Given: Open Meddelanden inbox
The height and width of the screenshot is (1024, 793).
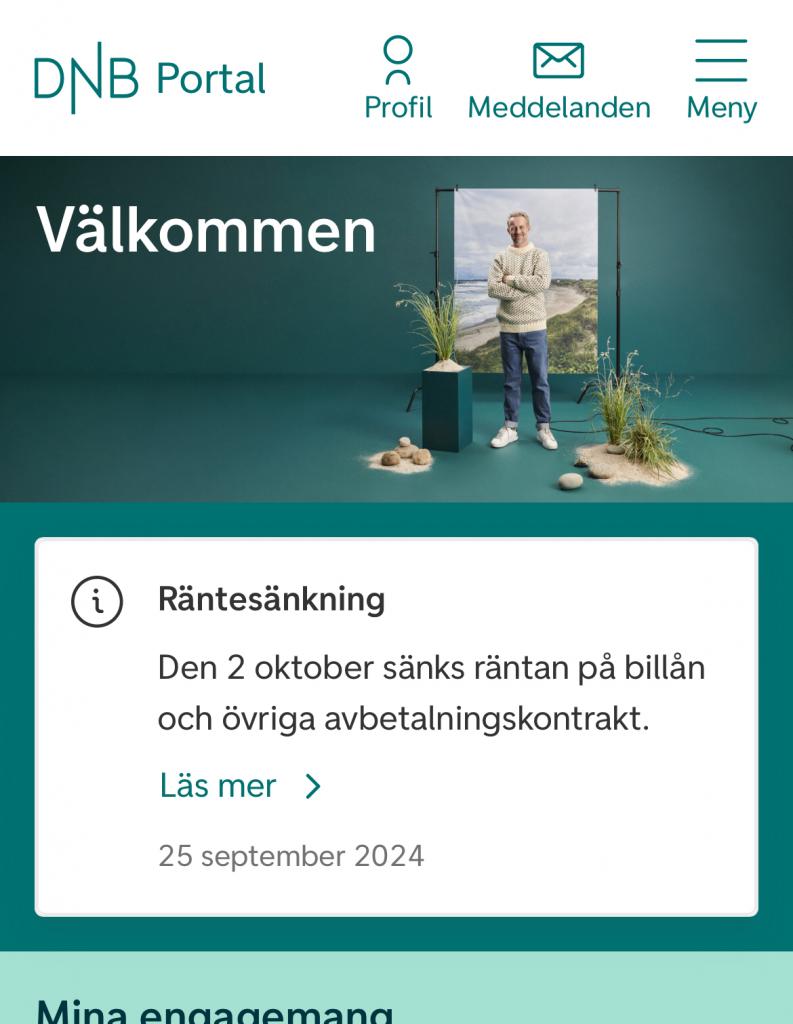Looking at the screenshot, I should [x=558, y=78].
